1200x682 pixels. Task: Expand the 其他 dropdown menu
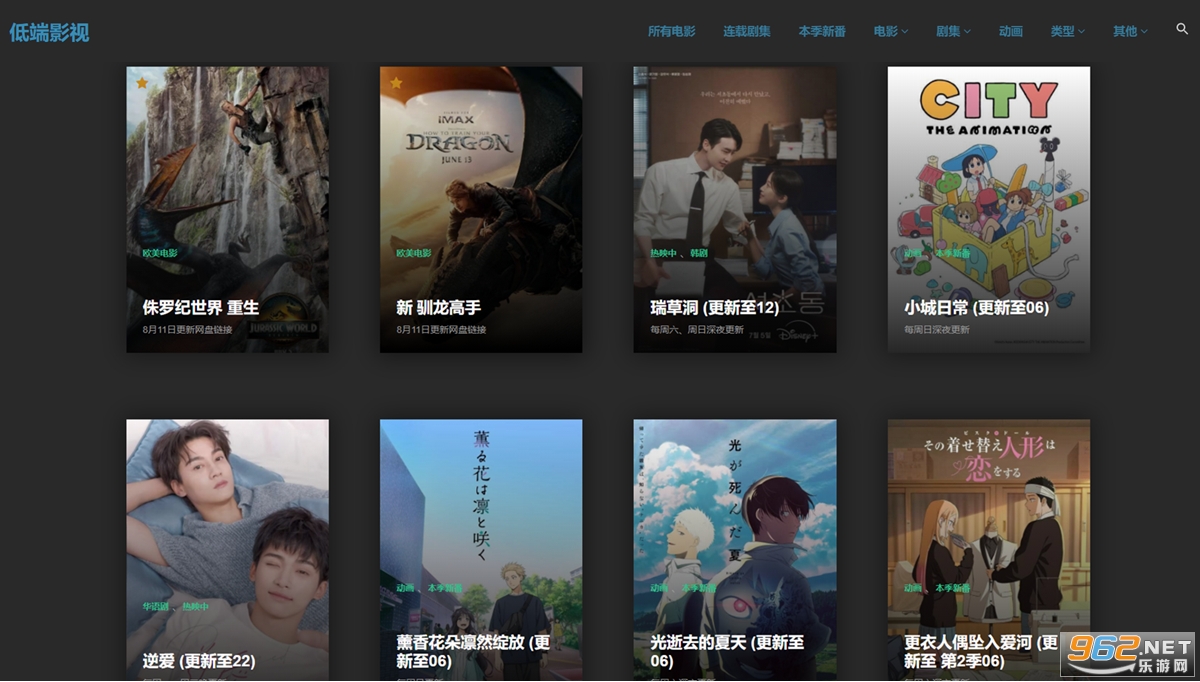pyautogui.click(x=1130, y=32)
